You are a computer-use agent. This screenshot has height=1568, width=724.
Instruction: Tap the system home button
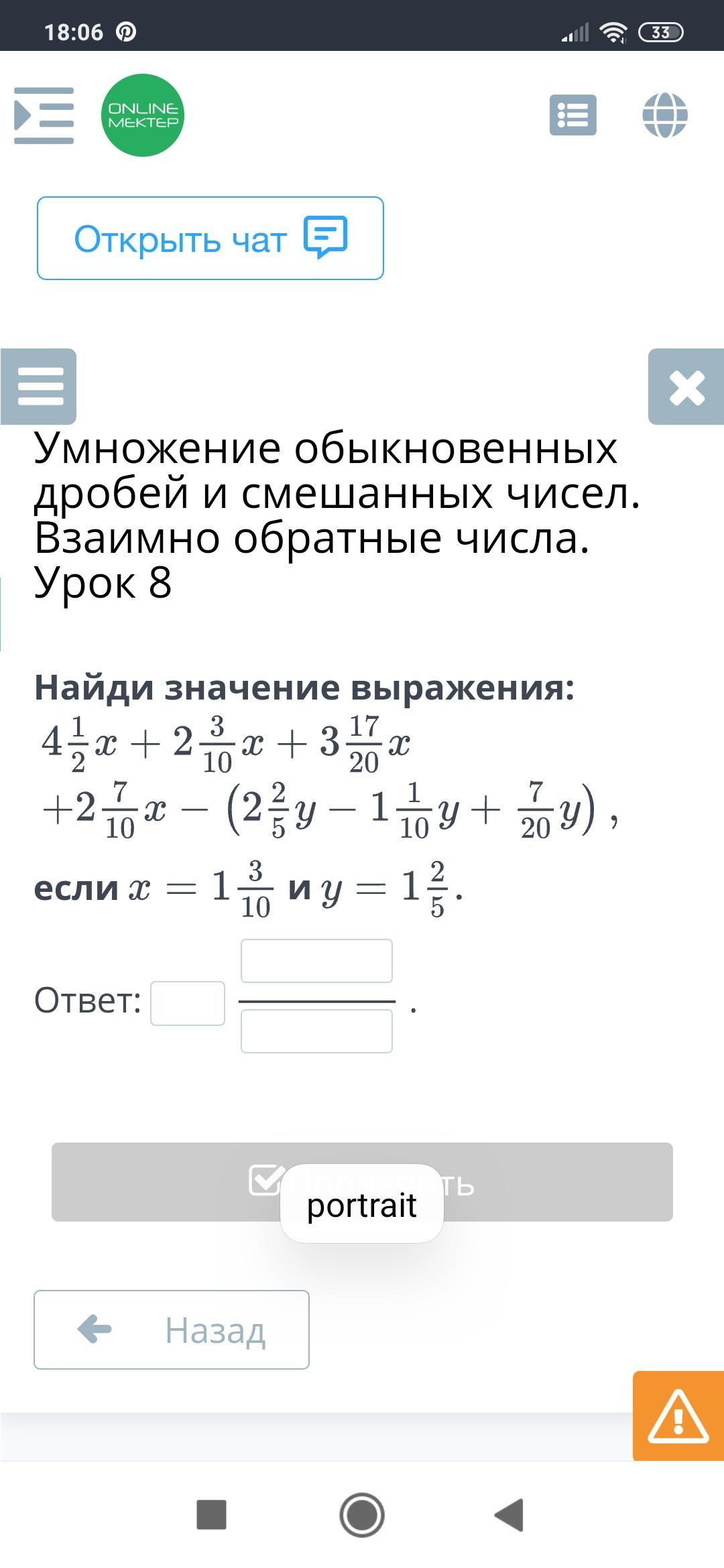pos(362,1514)
